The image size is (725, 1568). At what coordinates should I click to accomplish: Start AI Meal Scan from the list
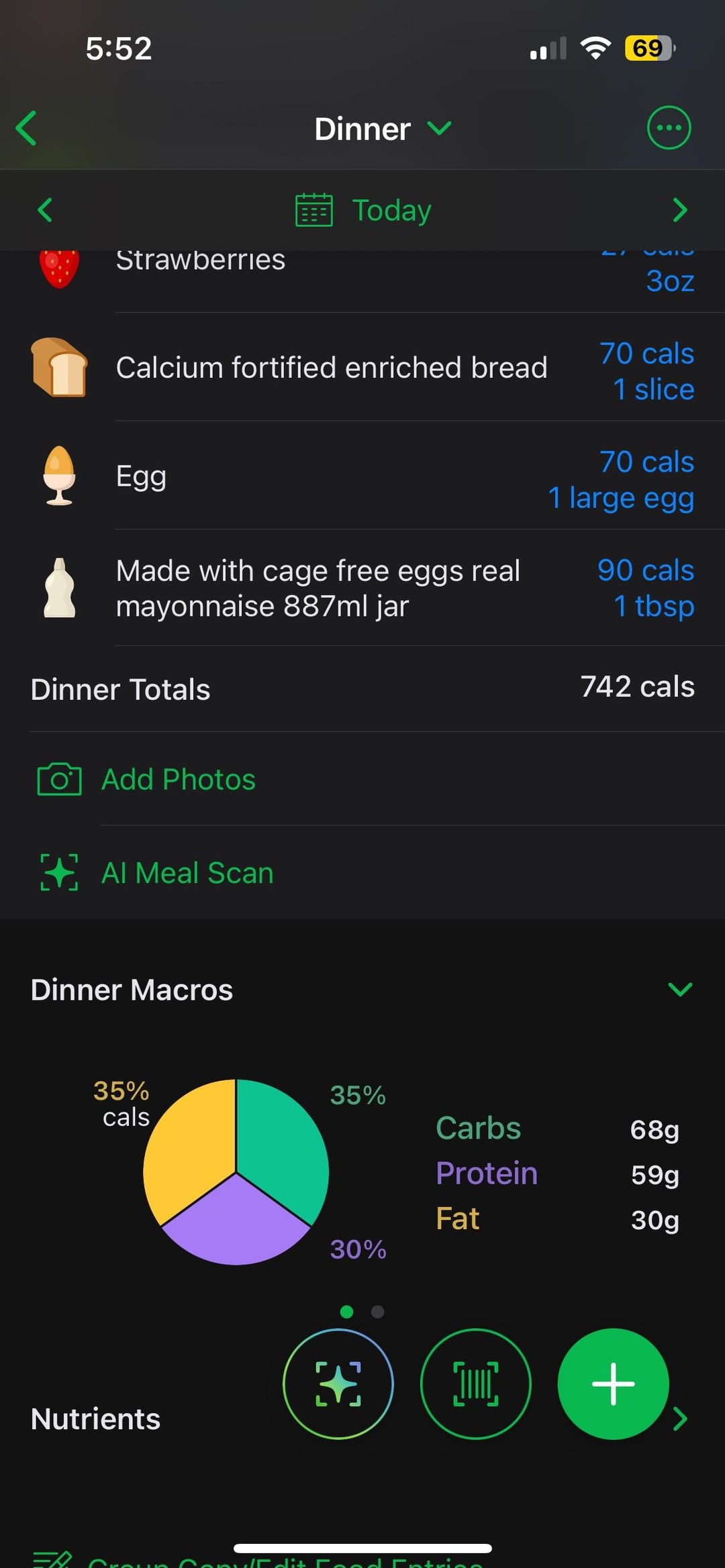362,872
